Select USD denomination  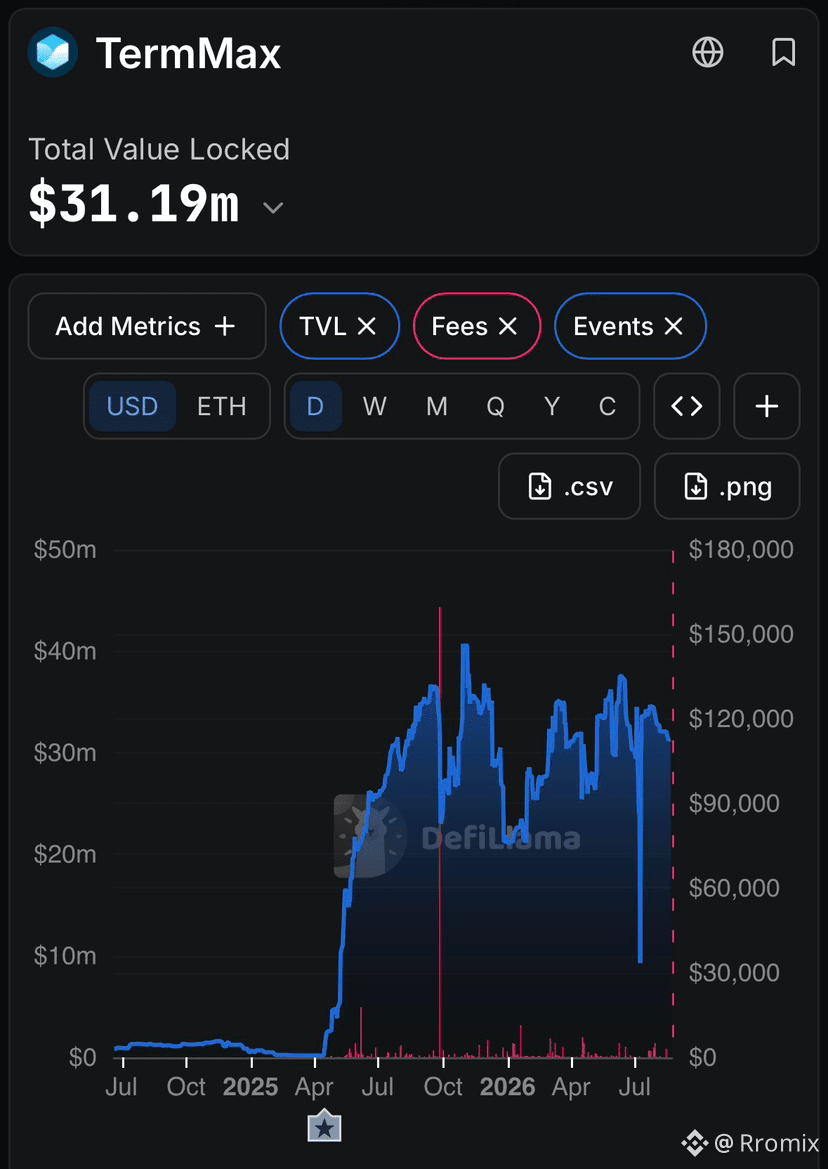click(x=133, y=406)
